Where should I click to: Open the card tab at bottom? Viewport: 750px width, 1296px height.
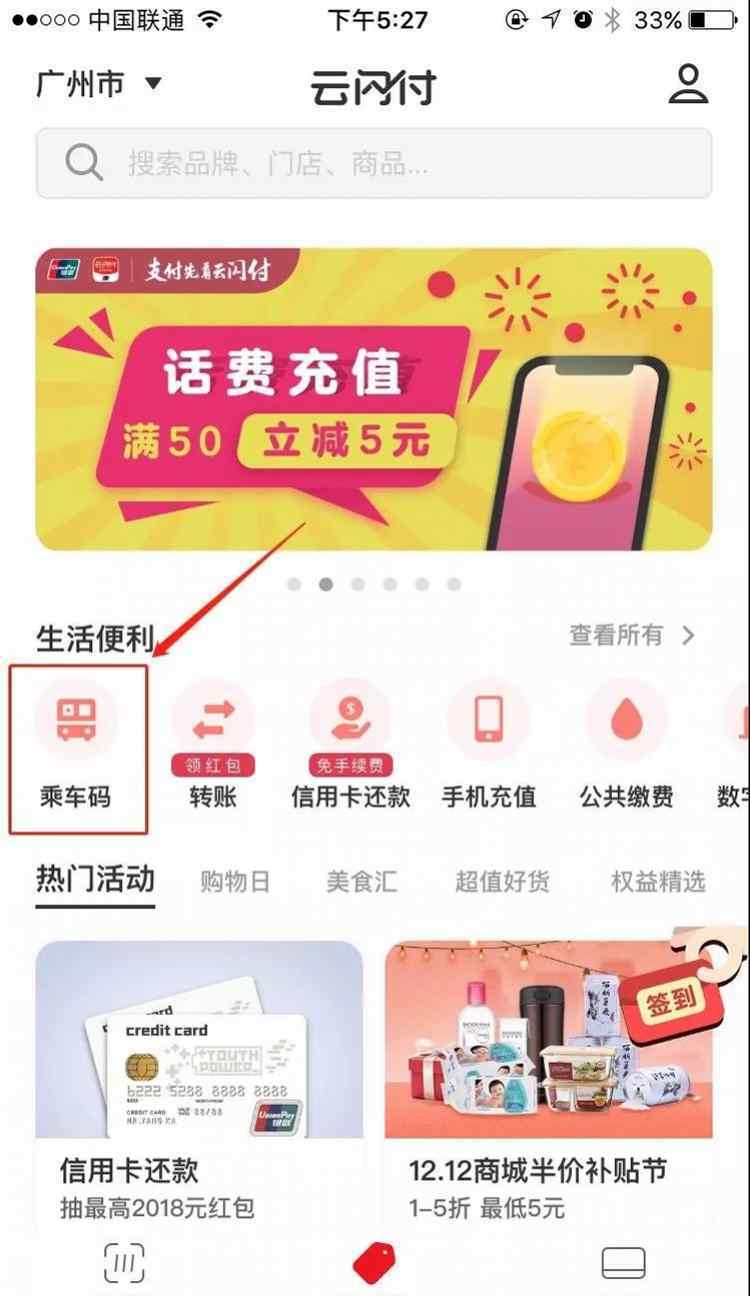(623, 1263)
